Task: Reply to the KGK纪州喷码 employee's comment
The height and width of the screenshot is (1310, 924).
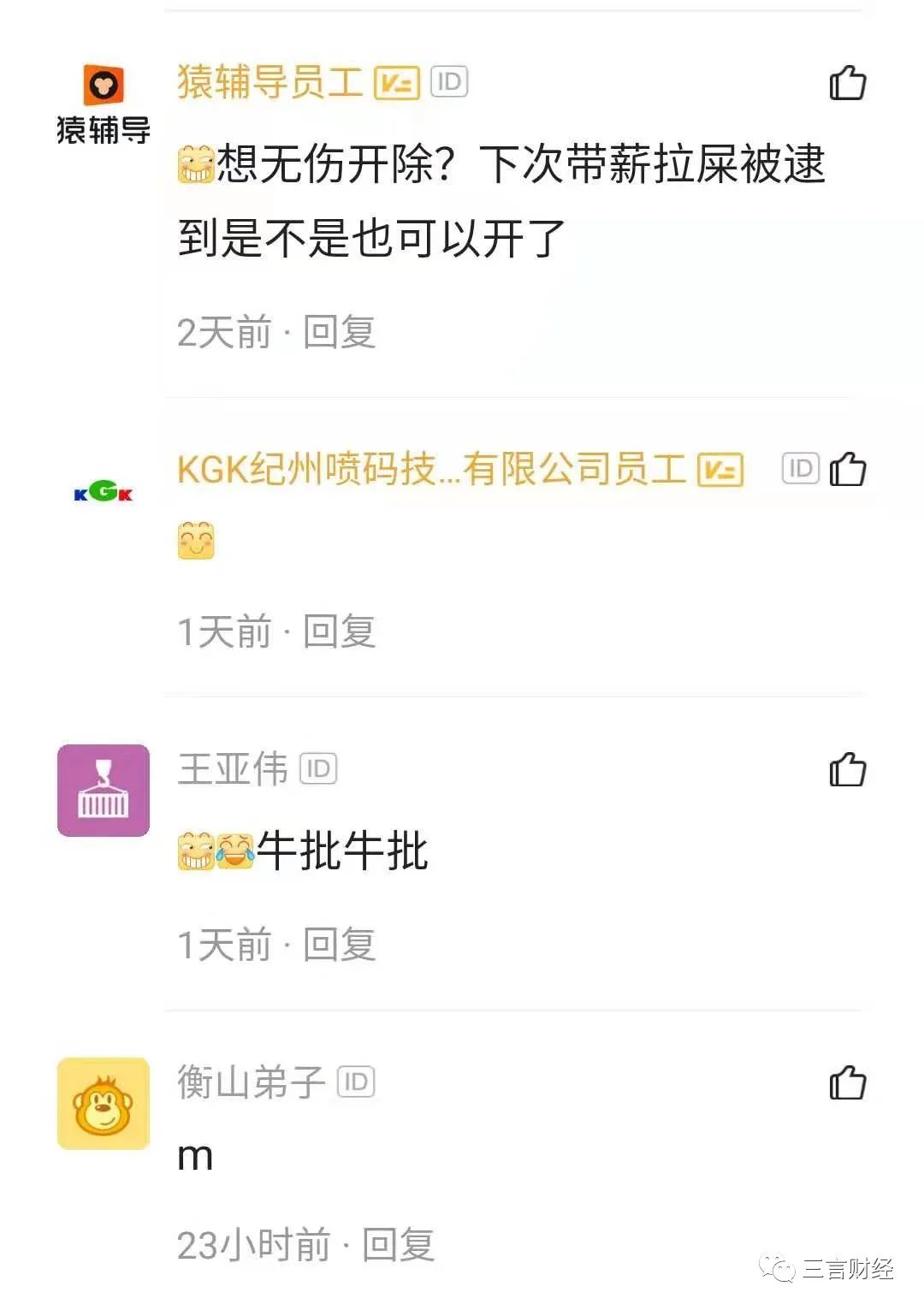Action: (340, 631)
